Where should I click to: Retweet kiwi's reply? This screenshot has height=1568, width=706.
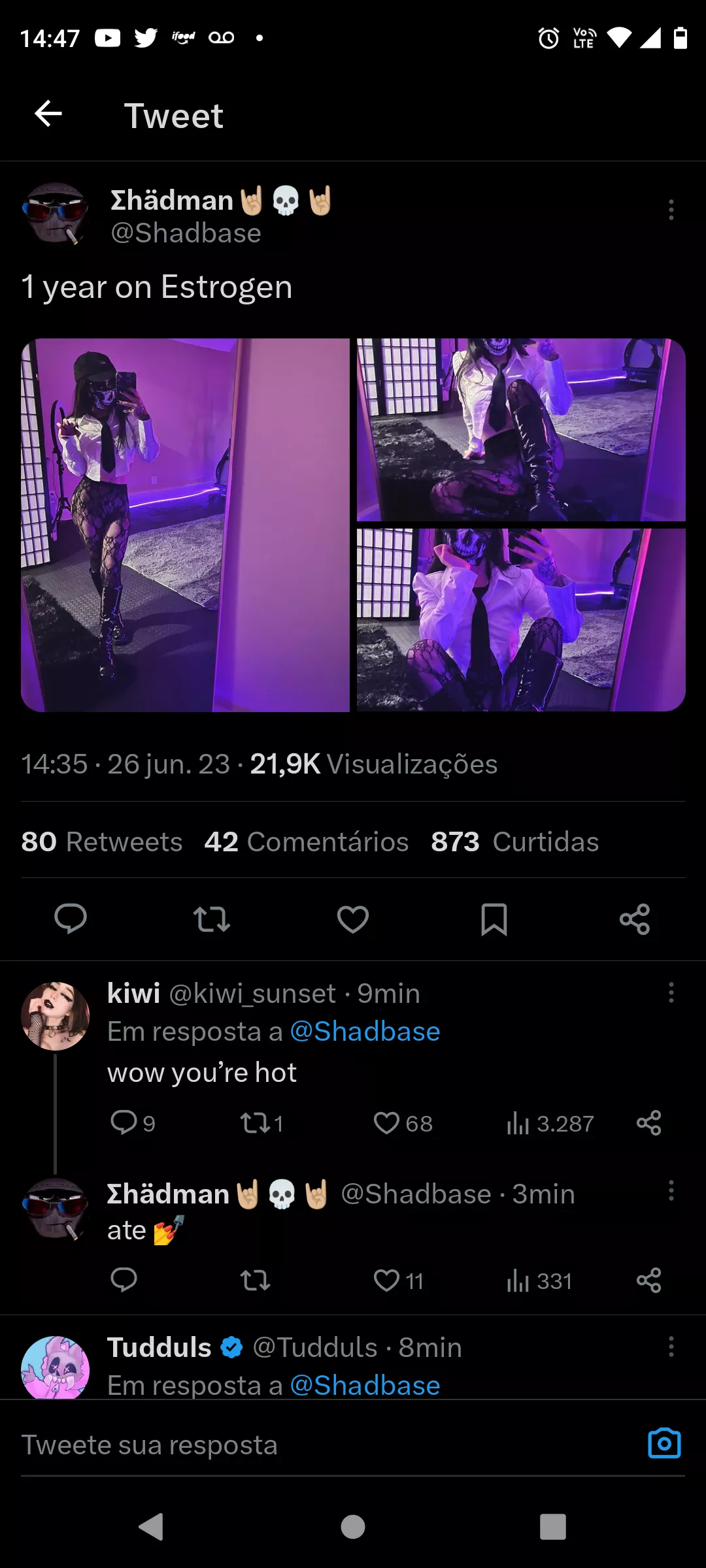tap(255, 1123)
